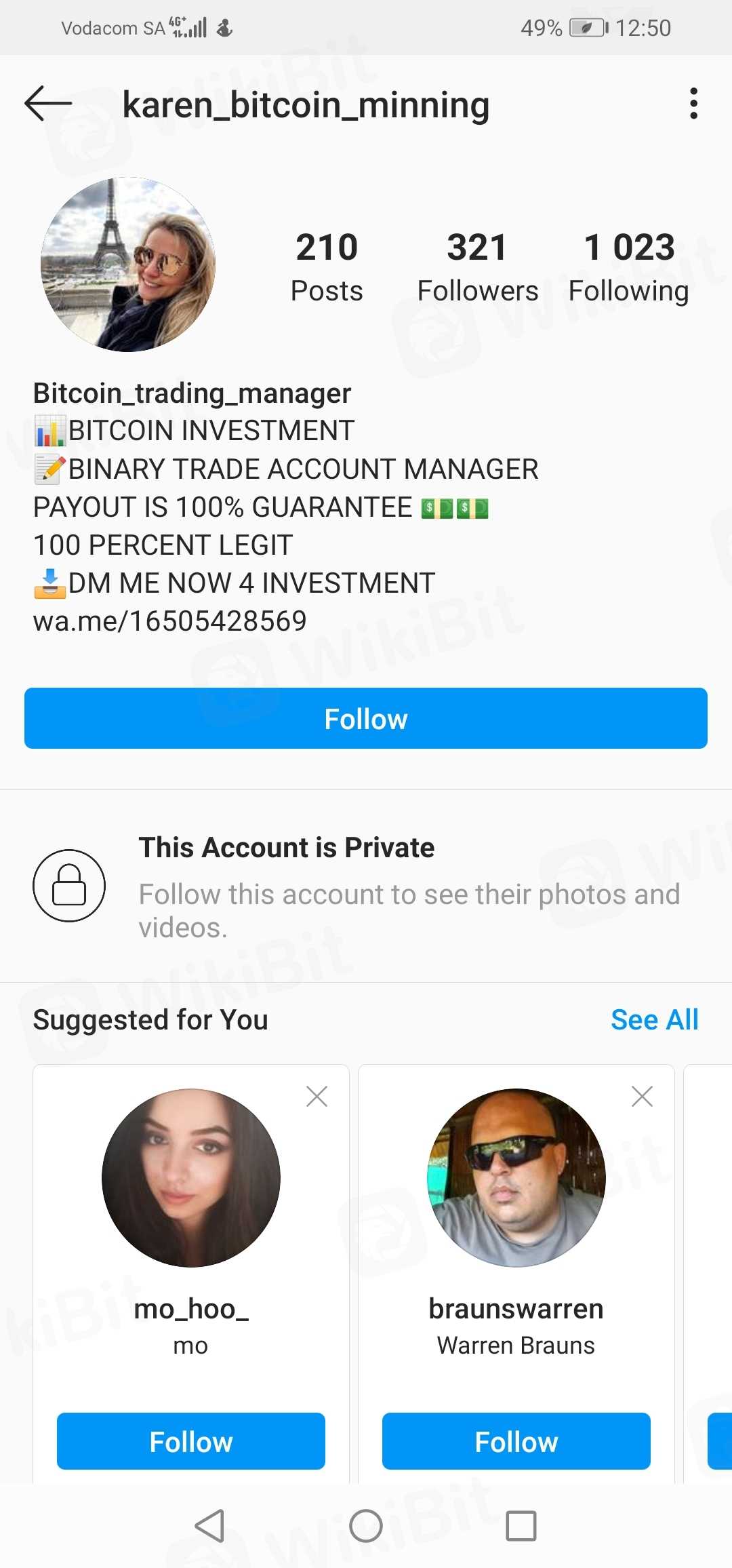732x1568 pixels.
Task: View karen_bitcoin_minning's profile photo
Action: [x=128, y=264]
